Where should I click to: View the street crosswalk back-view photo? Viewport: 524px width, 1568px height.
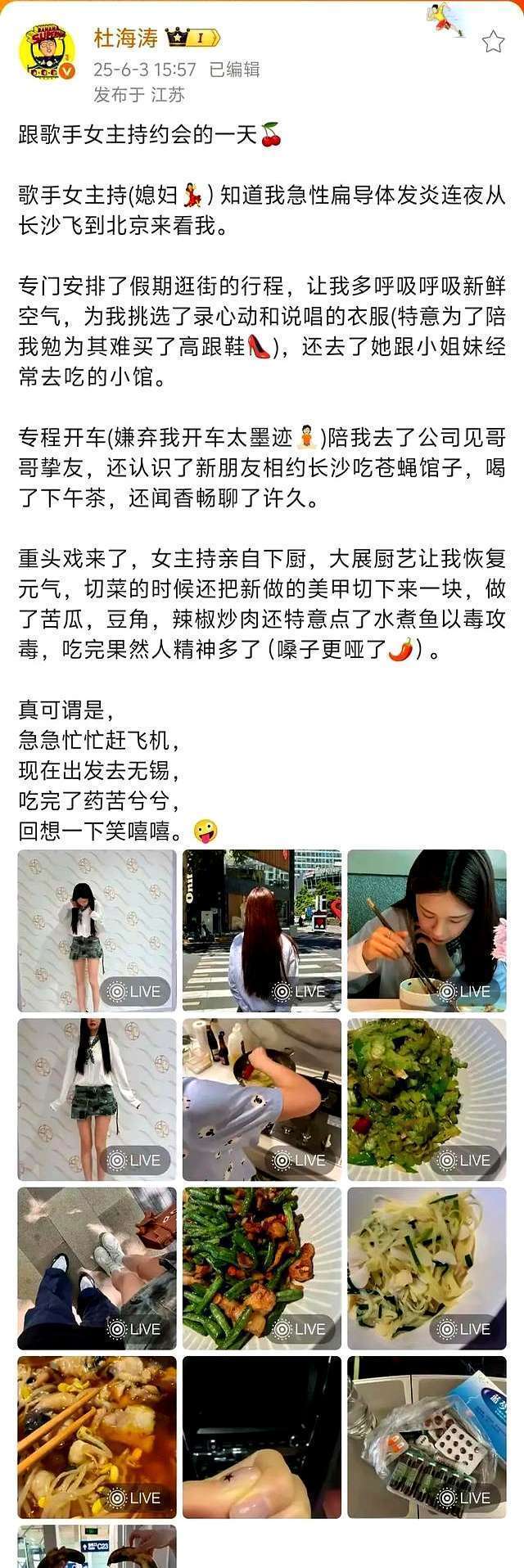tap(261, 930)
